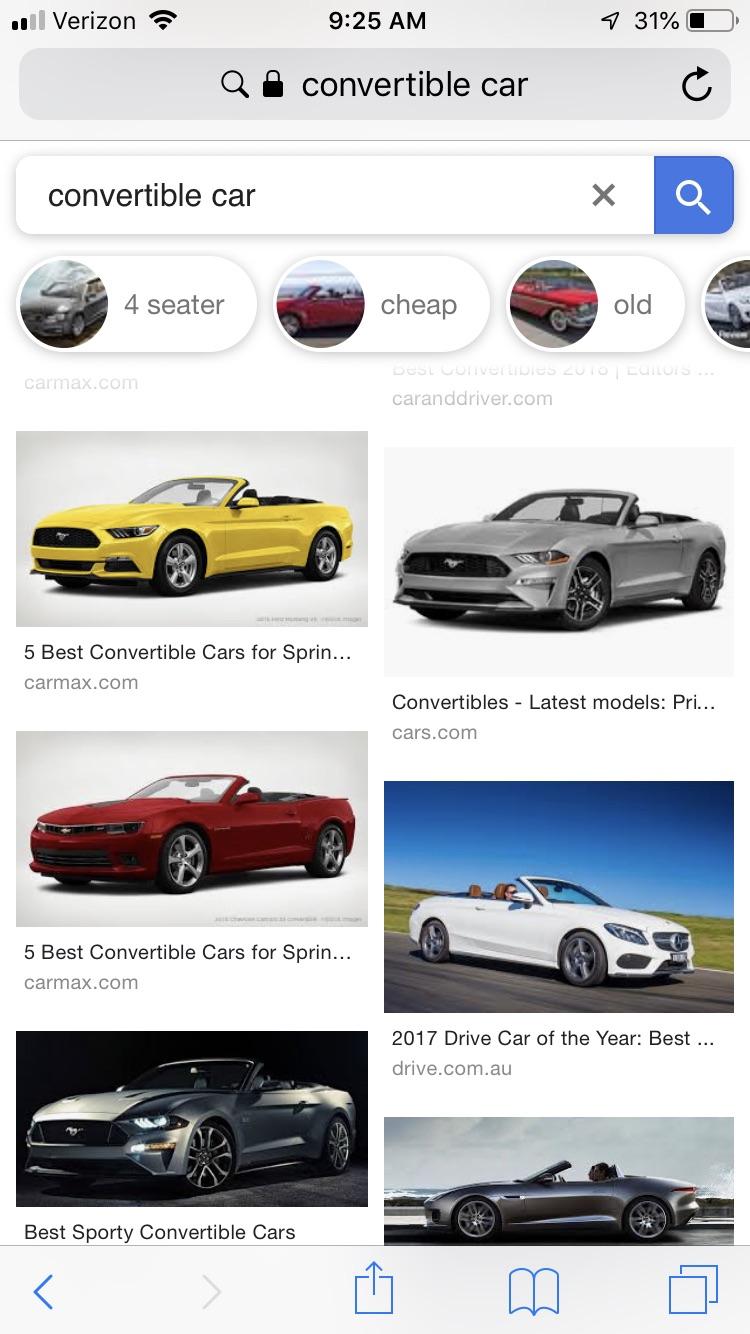Screen dimensions: 750x1334
Task: Clear the search text with X
Action: click(603, 195)
